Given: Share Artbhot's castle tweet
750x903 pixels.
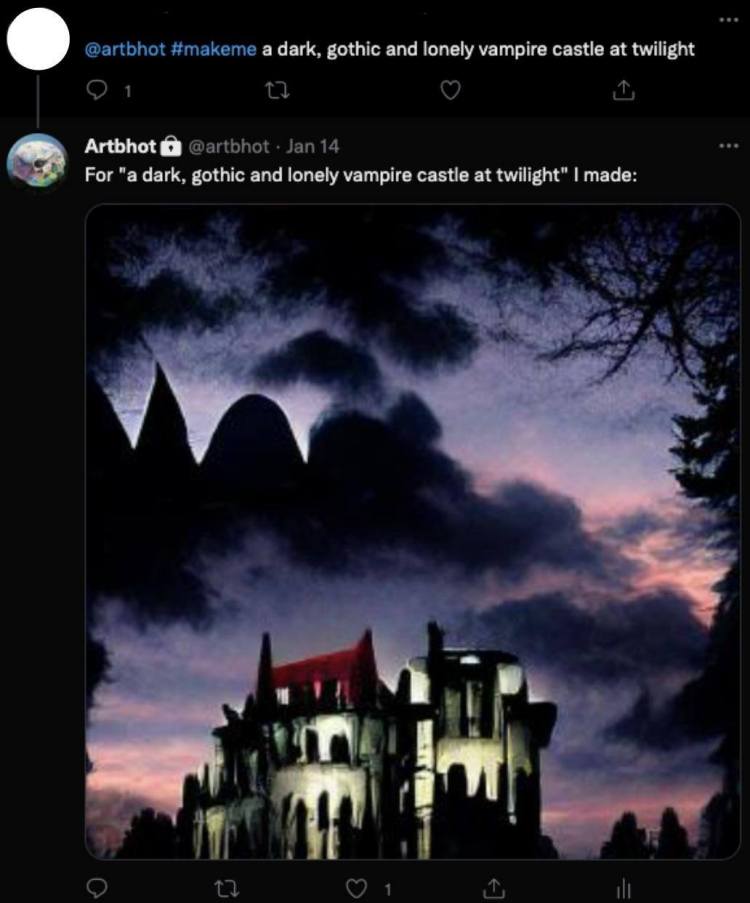Looking at the screenshot, I should pos(493,887).
